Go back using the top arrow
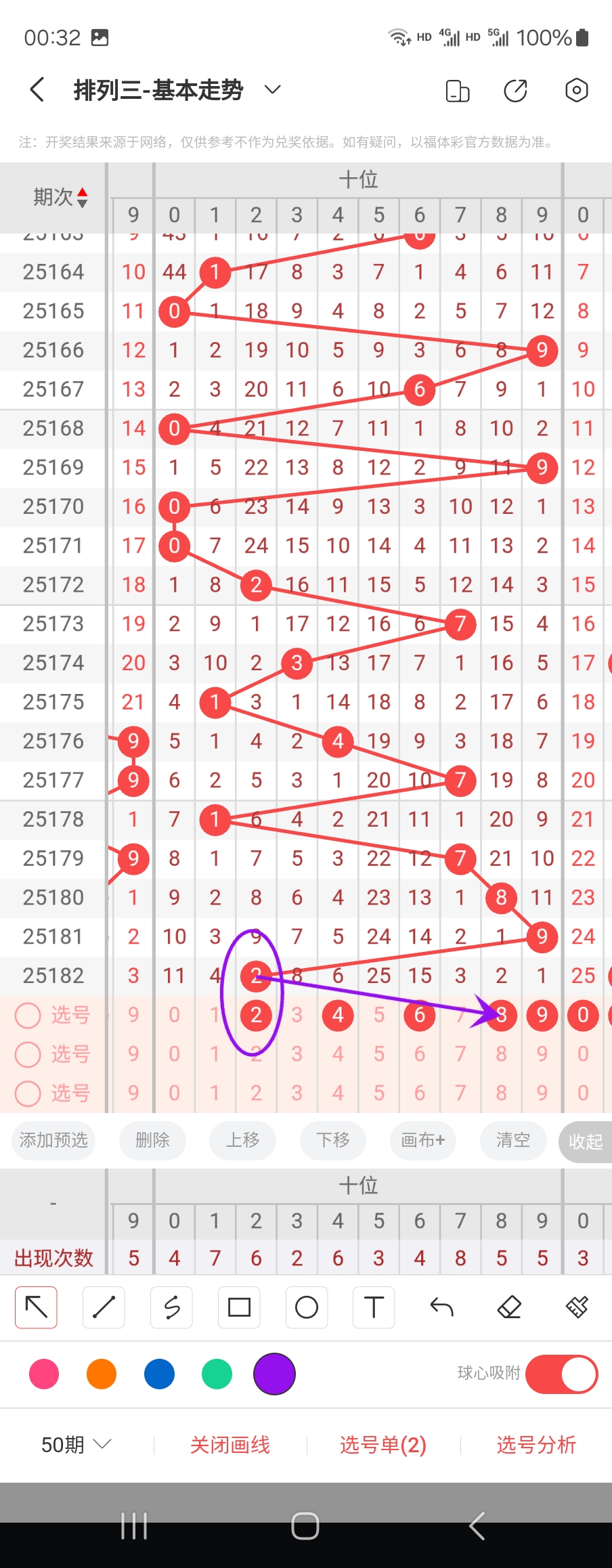 click(37, 89)
